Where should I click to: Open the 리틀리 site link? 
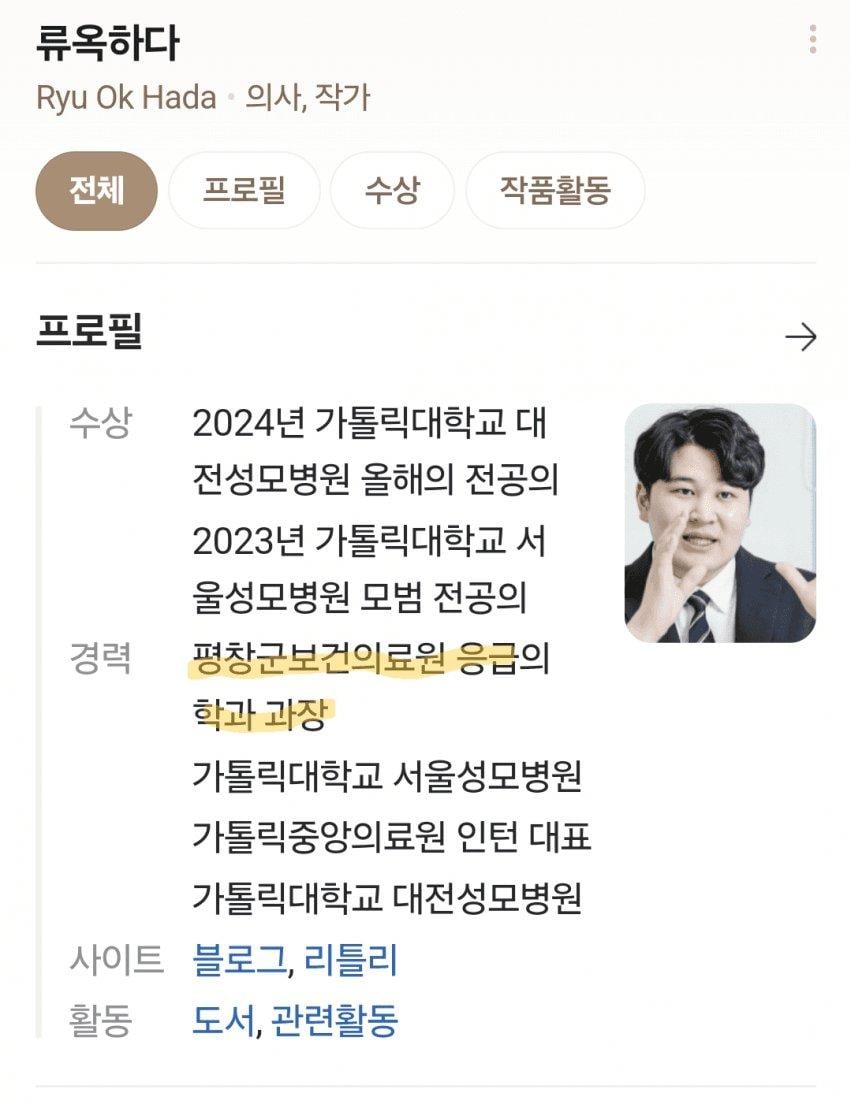click(350, 960)
